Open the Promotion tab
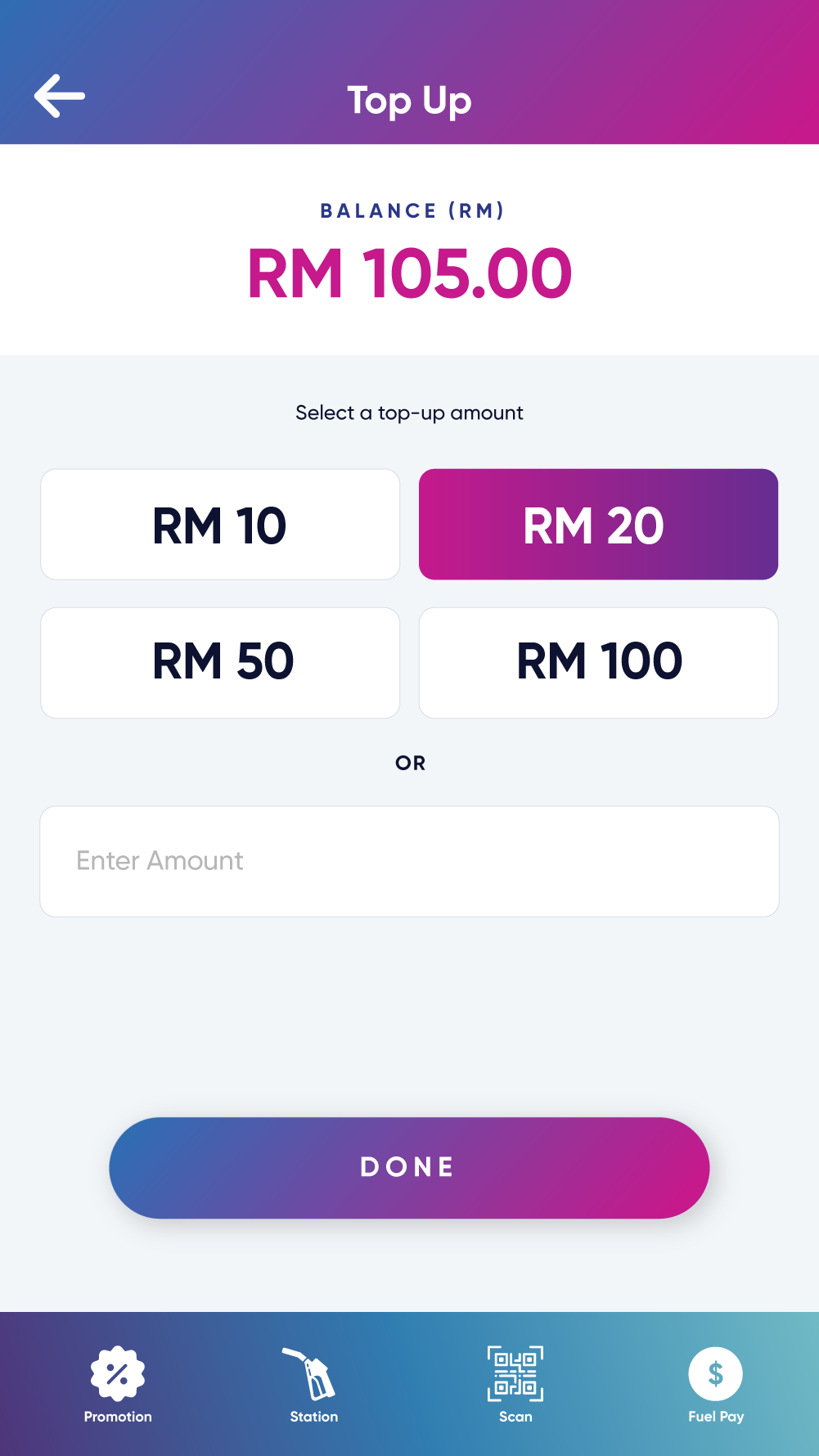 [x=118, y=1384]
